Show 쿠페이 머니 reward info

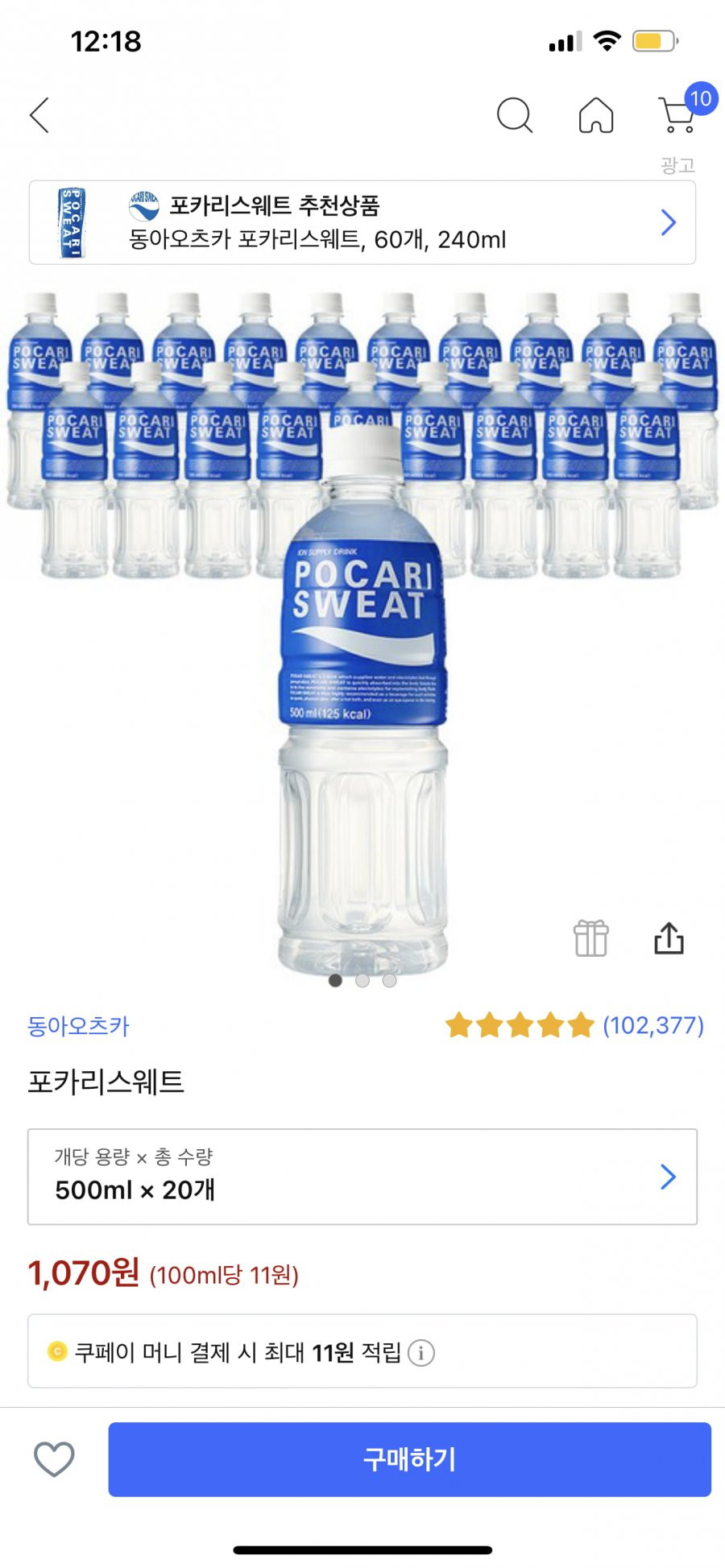click(421, 1353)
